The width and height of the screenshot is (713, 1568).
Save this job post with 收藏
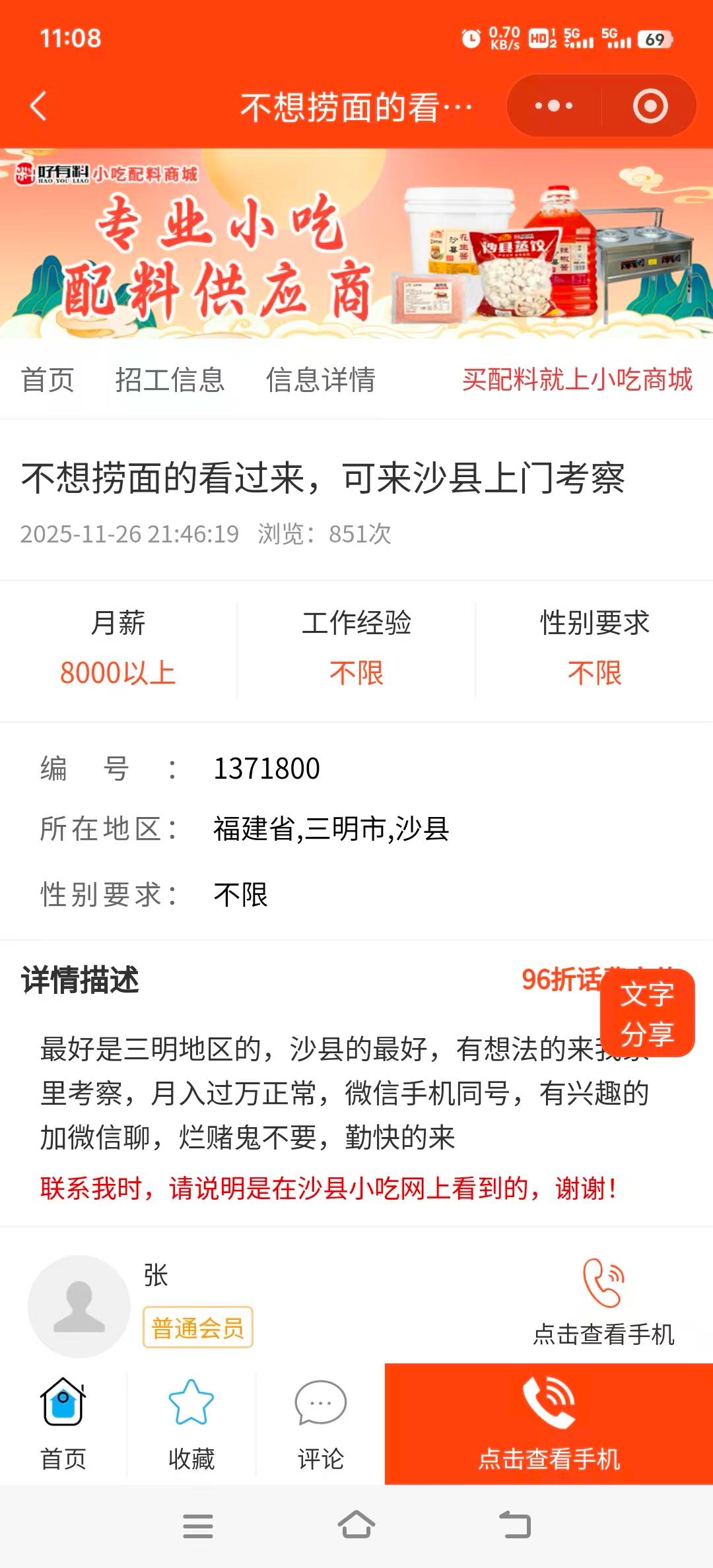coord(191,1424)
